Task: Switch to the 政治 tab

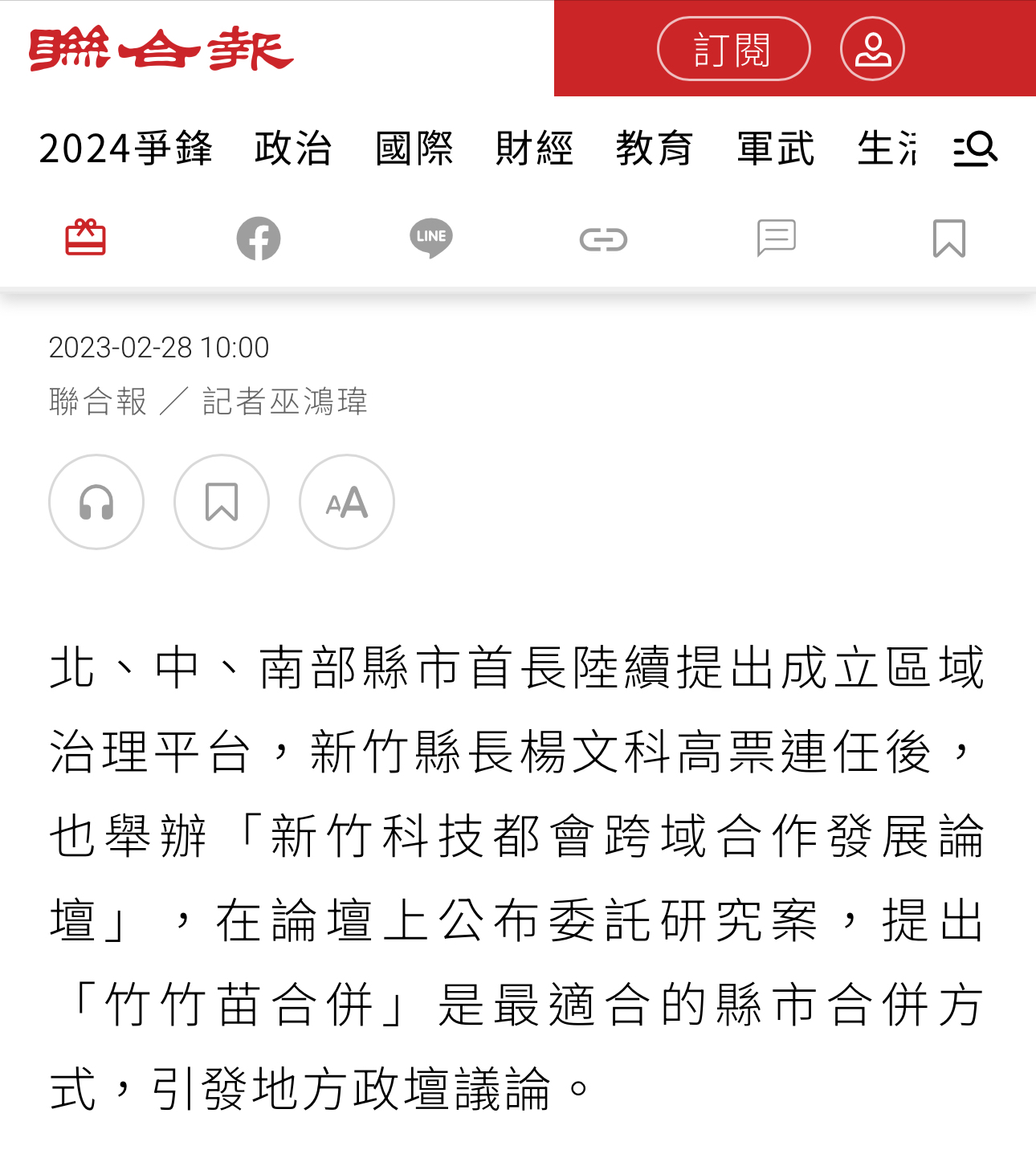Action: coord(293,149)
